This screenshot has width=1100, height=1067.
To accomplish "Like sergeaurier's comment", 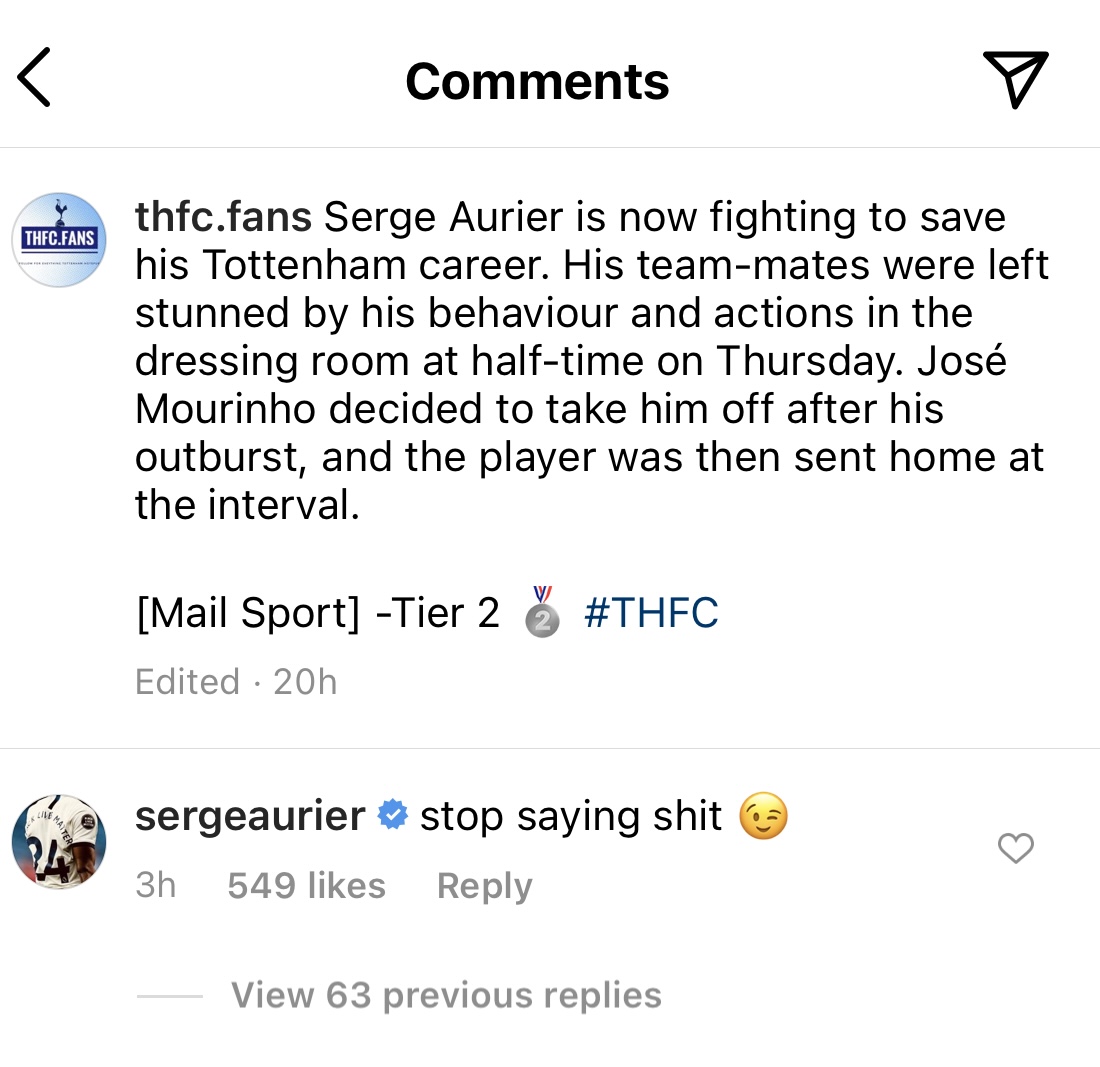I will [1016, 849].
